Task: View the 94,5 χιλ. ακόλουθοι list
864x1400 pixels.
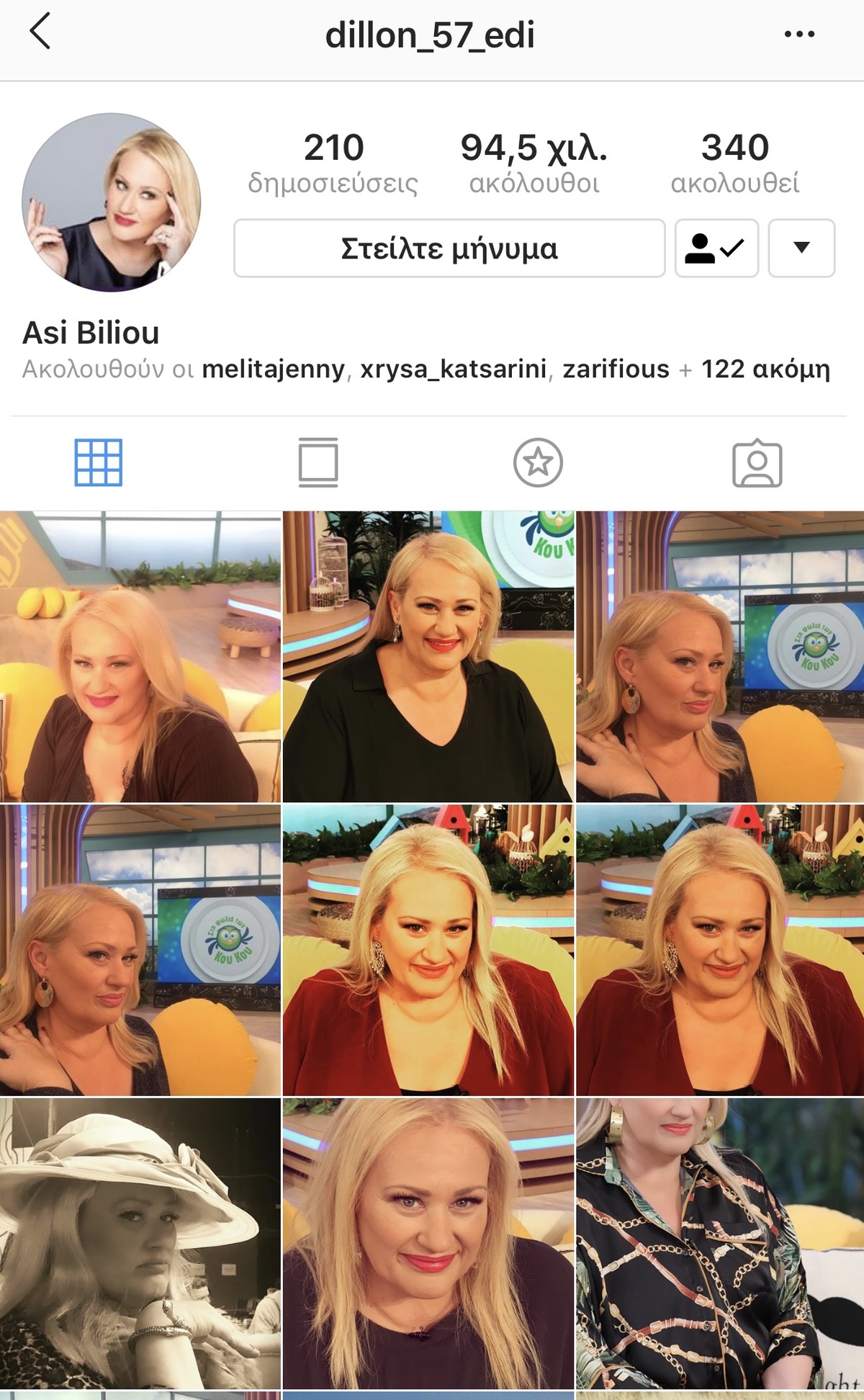Action: click(x=534, y=163)
